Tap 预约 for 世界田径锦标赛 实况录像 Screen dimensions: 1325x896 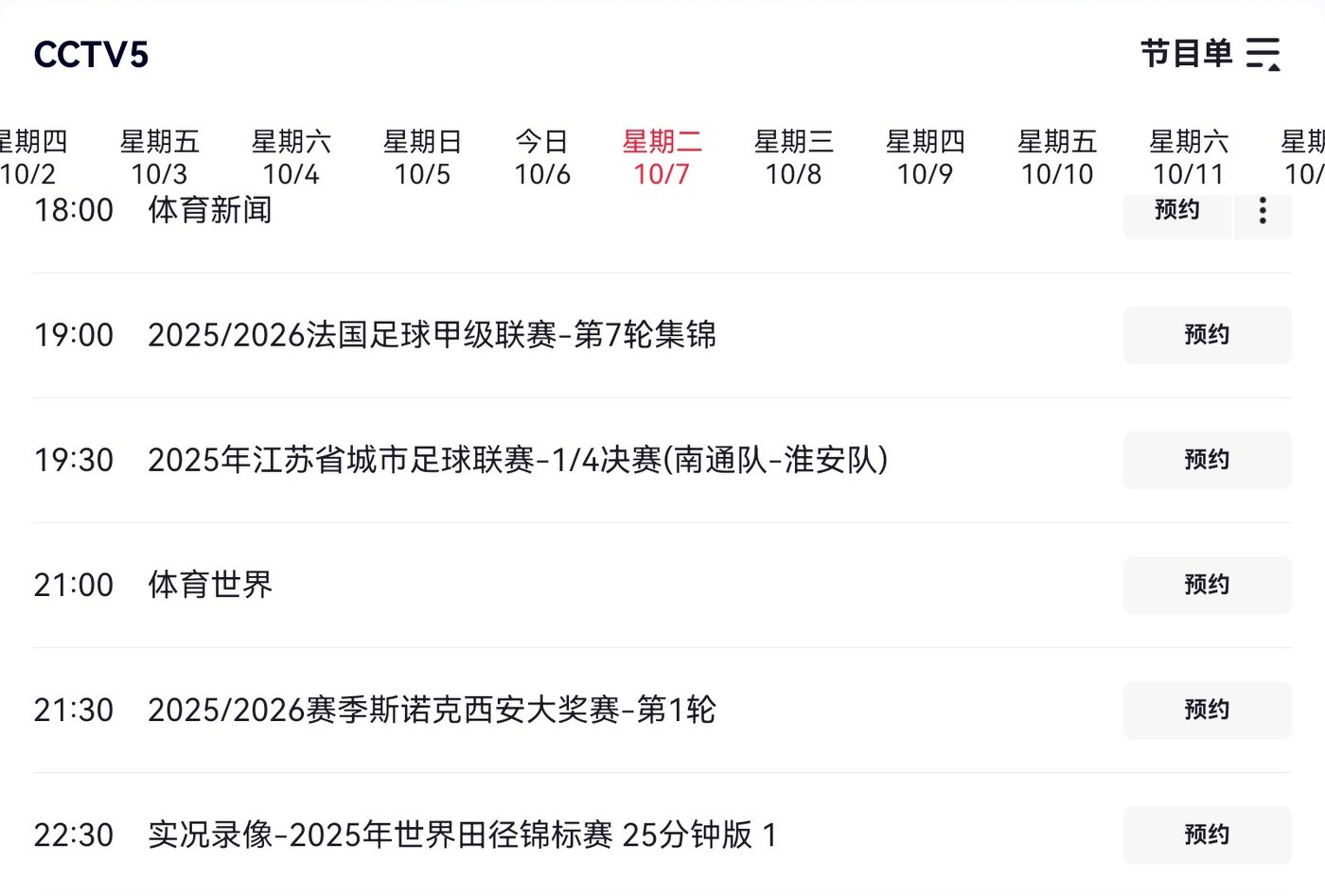(x=1207, y=835)
